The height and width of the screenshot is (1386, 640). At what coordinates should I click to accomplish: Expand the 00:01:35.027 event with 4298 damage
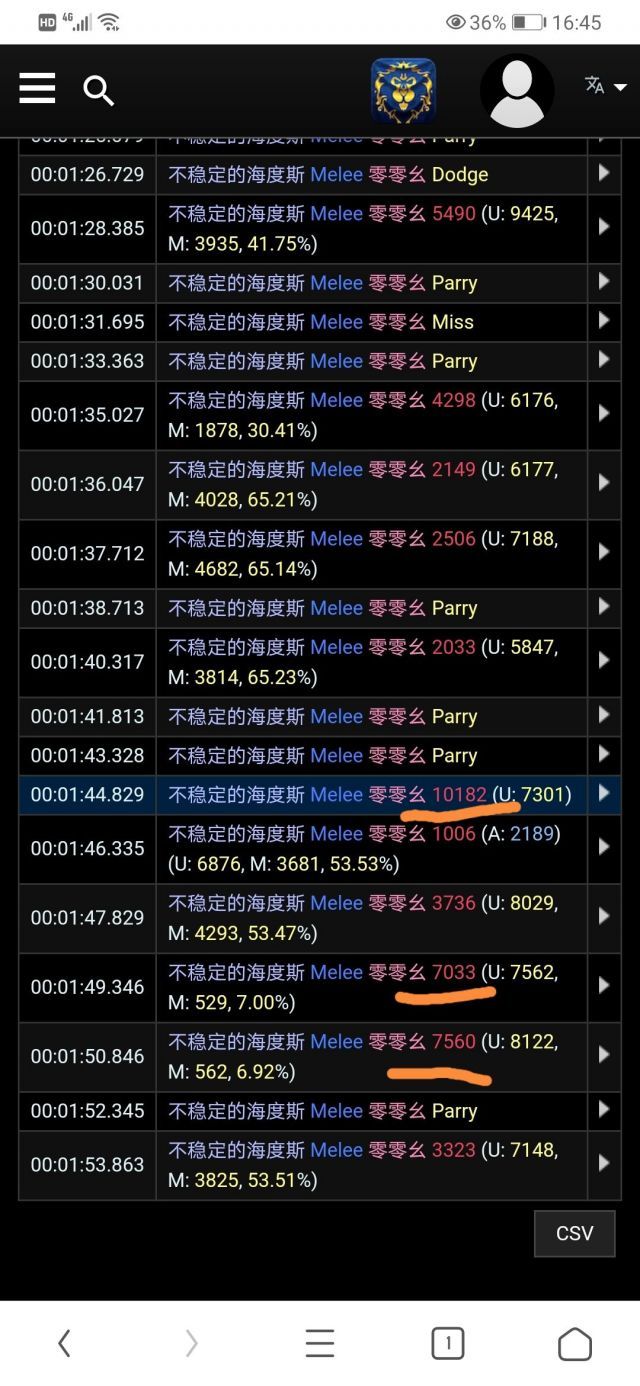603,414
